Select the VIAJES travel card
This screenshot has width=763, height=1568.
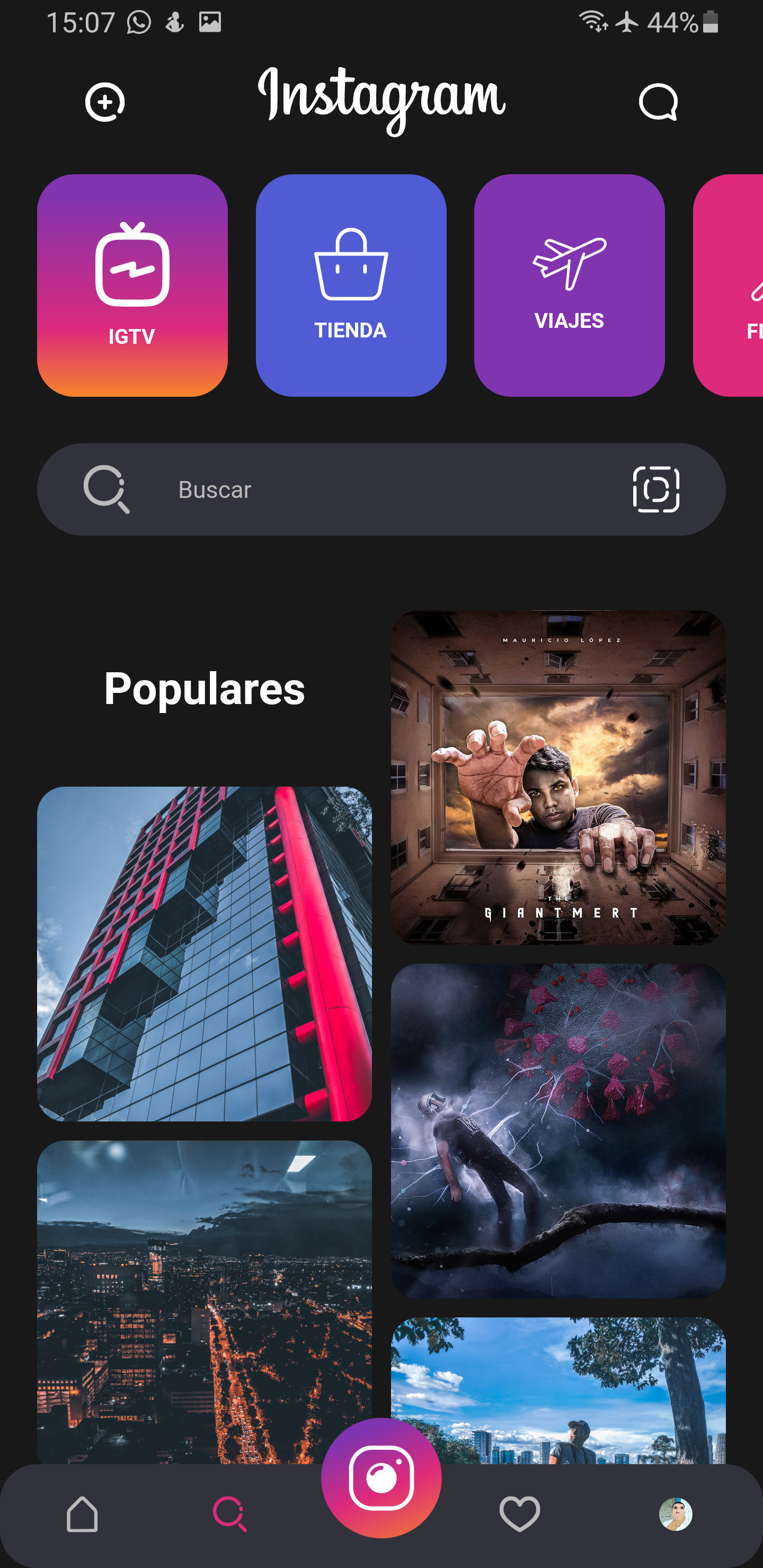[x=570, y=286]
